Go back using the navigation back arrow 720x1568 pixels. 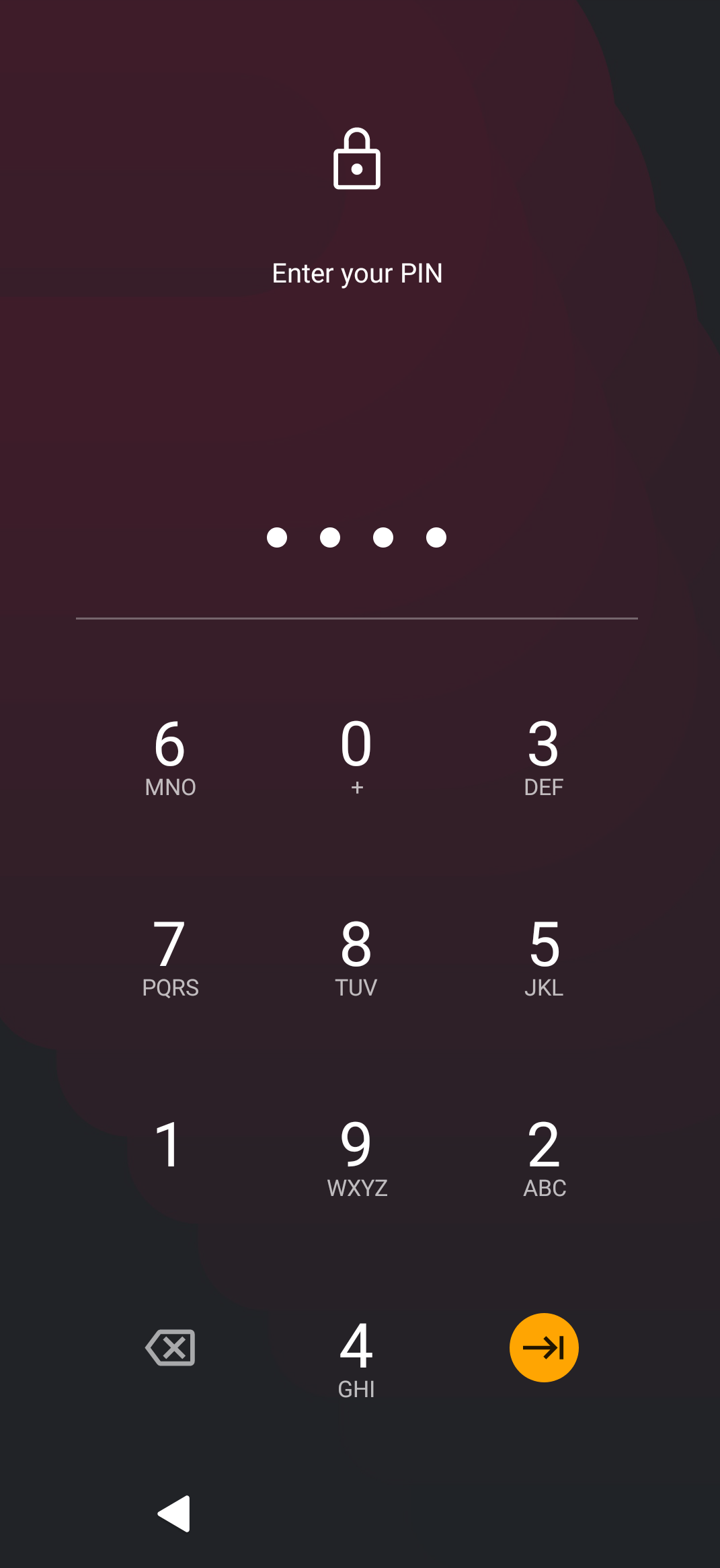pos(175,1514)
